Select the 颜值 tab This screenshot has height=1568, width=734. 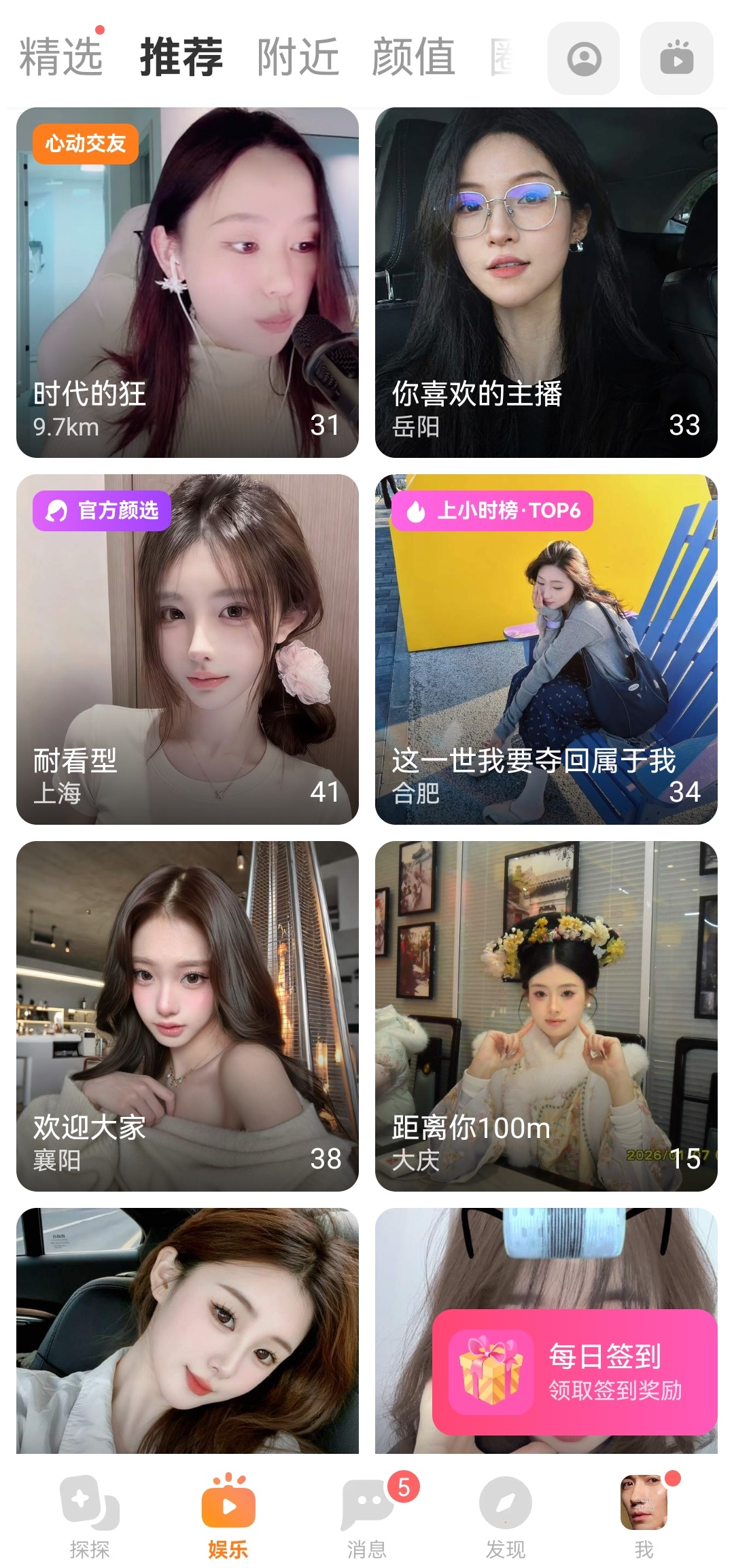413,57
